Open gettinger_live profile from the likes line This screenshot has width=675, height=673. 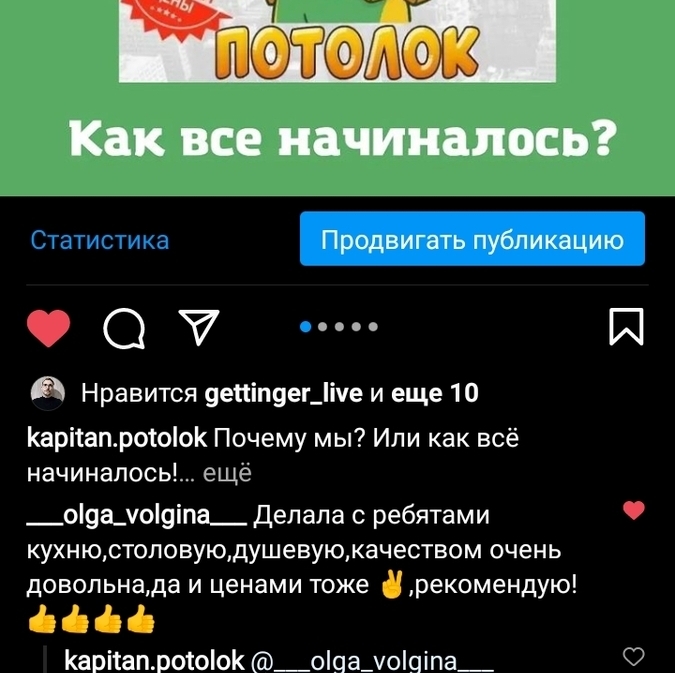click(284, 394)
